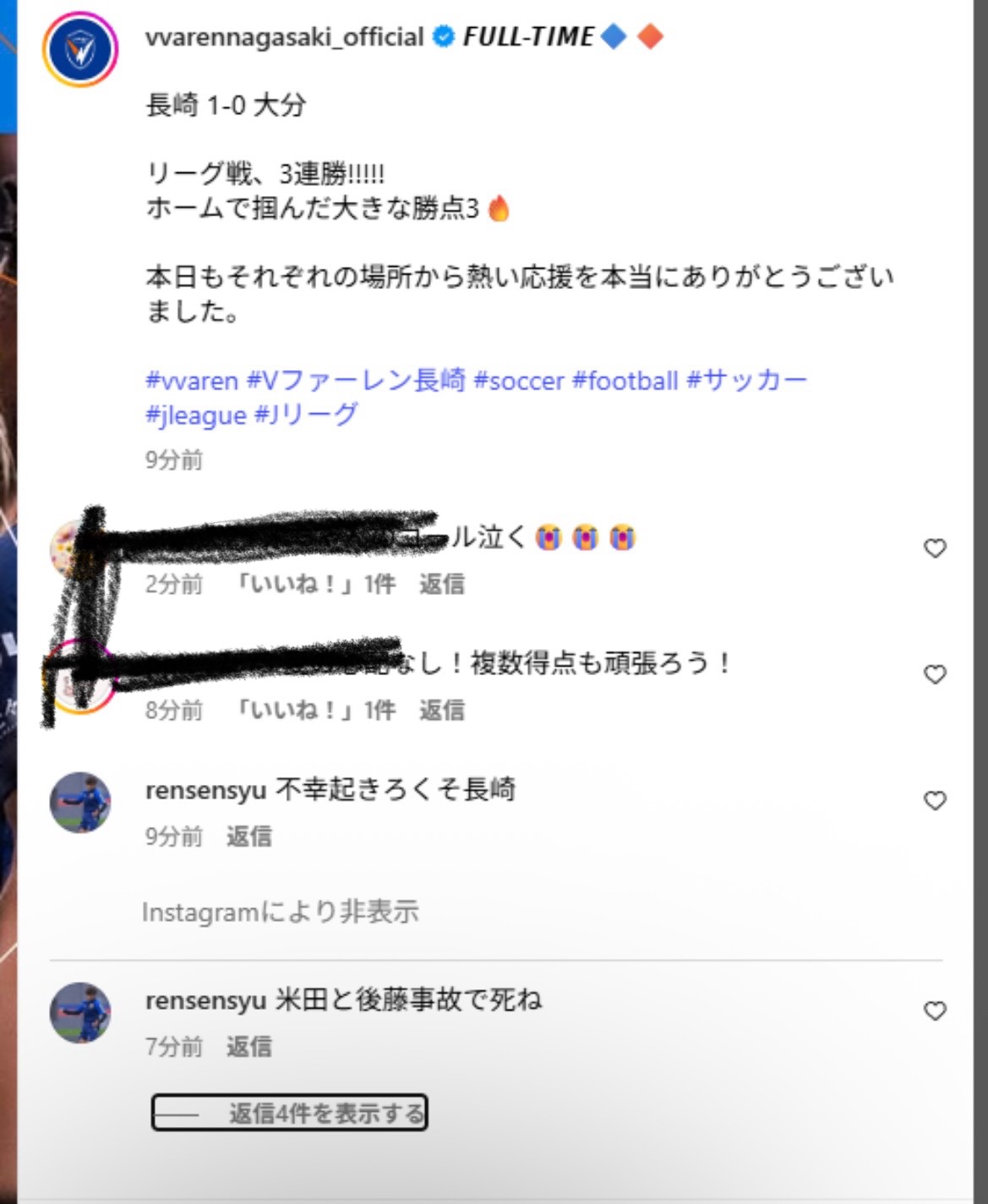This screenshot has width=988, height=1204.
Task: Like the comment about 複数得点も頑張ろう
Action: pos(934,674)
